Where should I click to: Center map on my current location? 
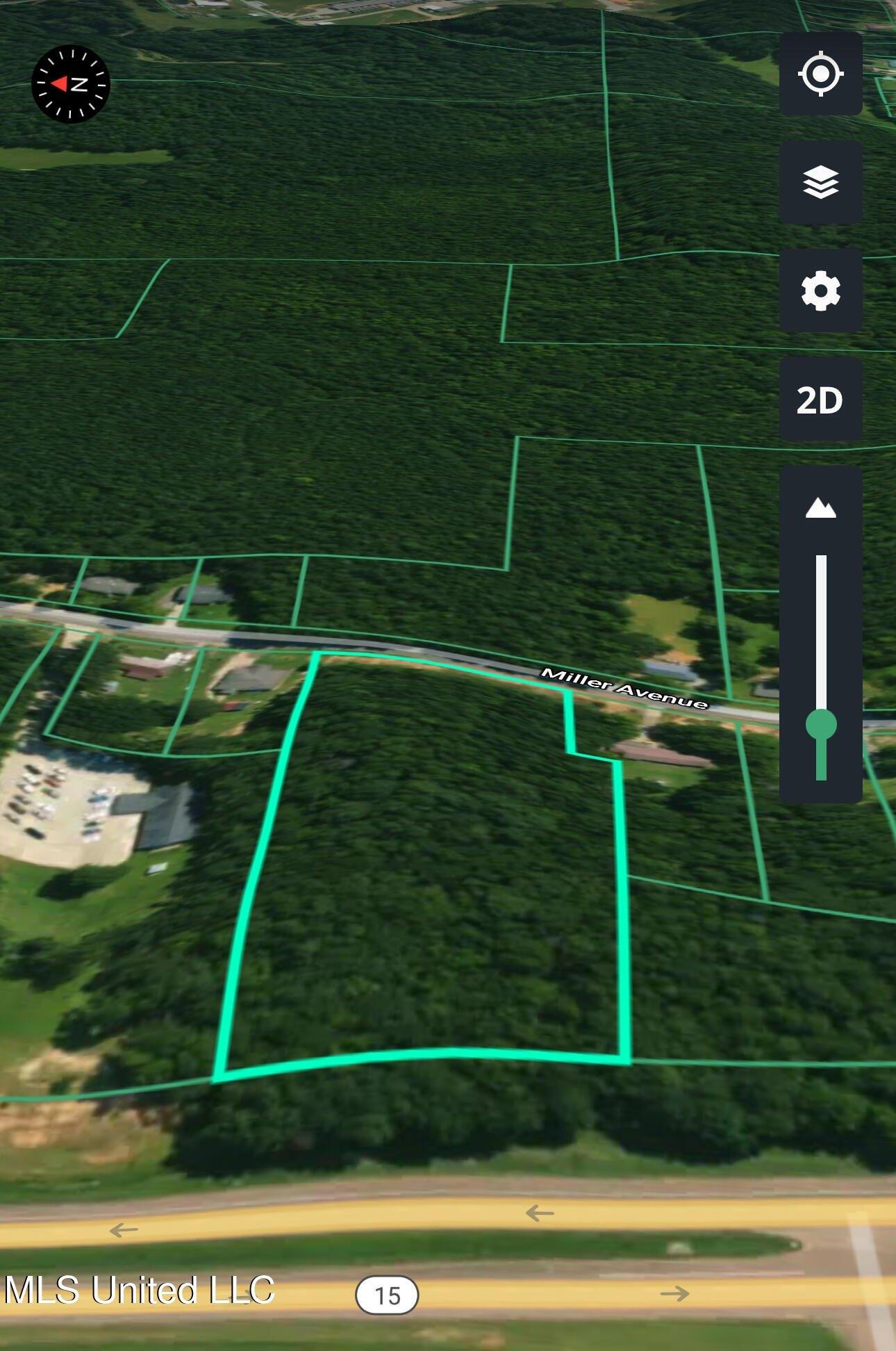tap(820, 74)
